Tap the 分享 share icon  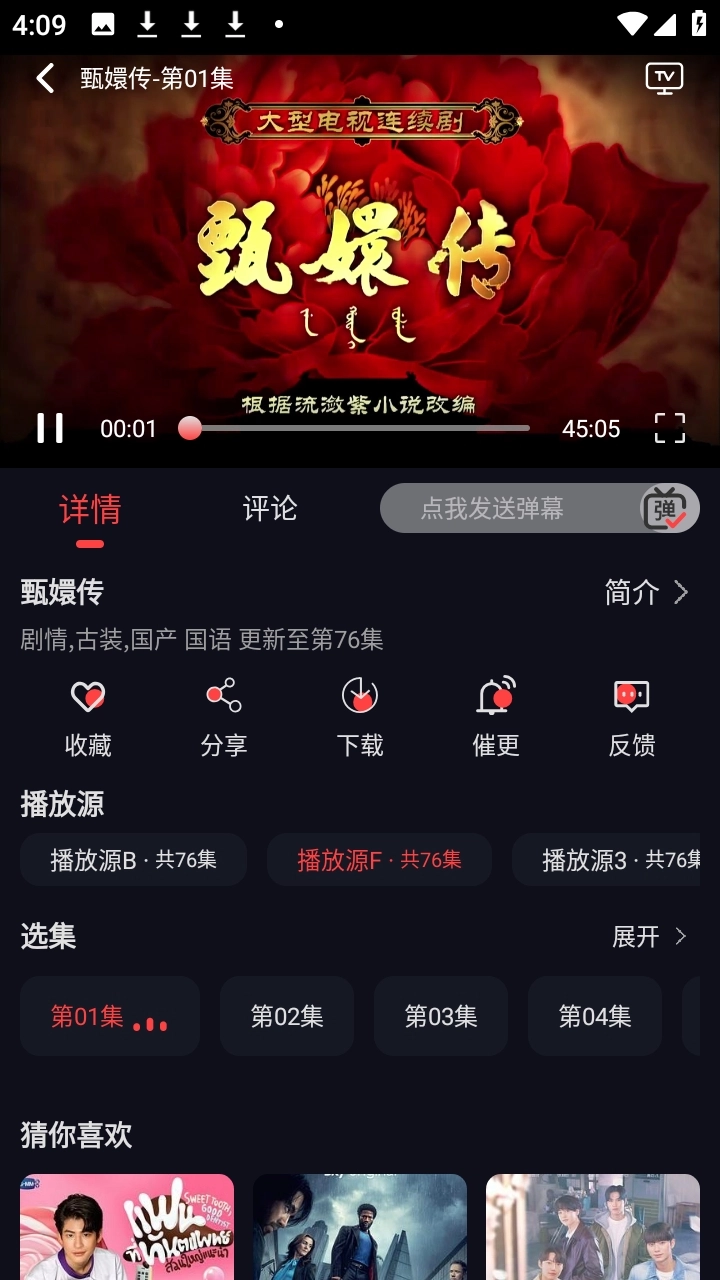(224, 696)
